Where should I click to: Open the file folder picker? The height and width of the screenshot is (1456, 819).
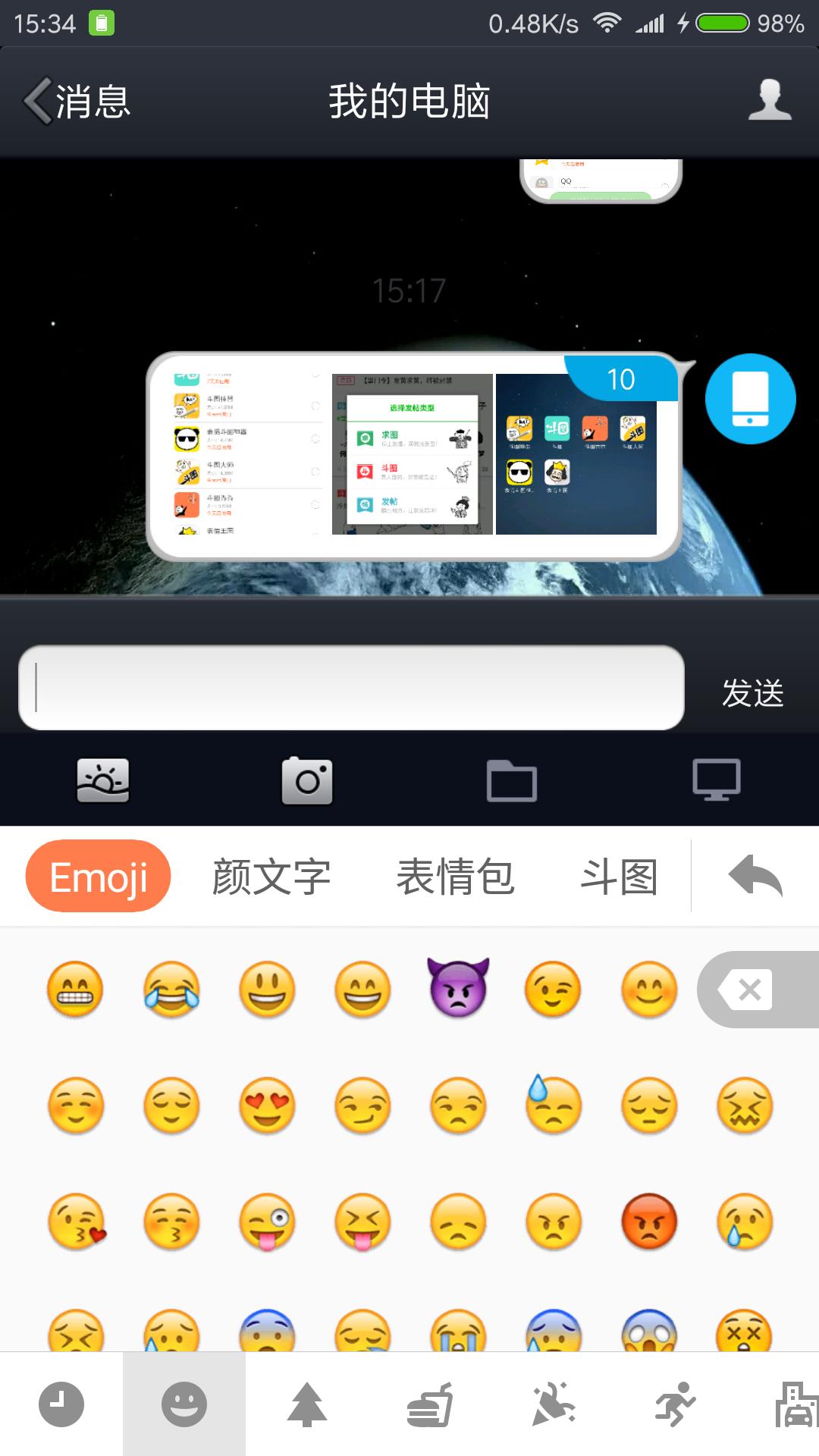(512, 780)
